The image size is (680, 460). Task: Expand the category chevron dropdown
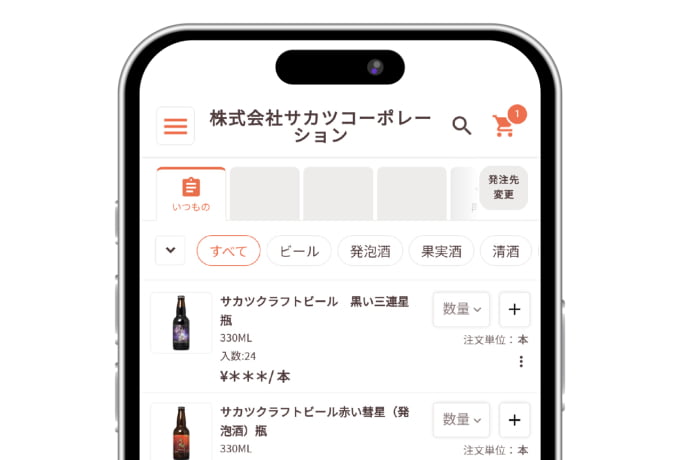point(170,250)
